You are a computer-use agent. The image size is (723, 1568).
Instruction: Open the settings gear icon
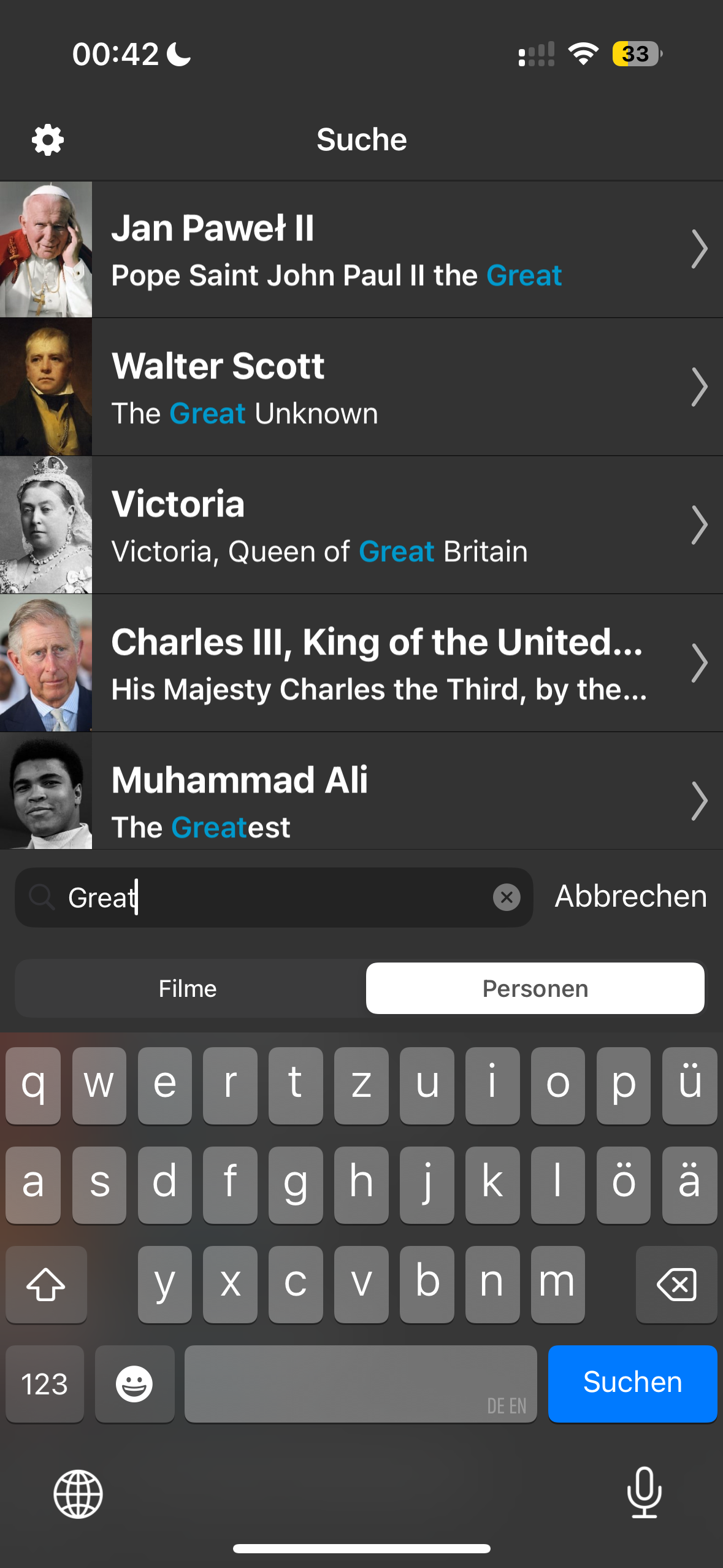pos(48,140)
